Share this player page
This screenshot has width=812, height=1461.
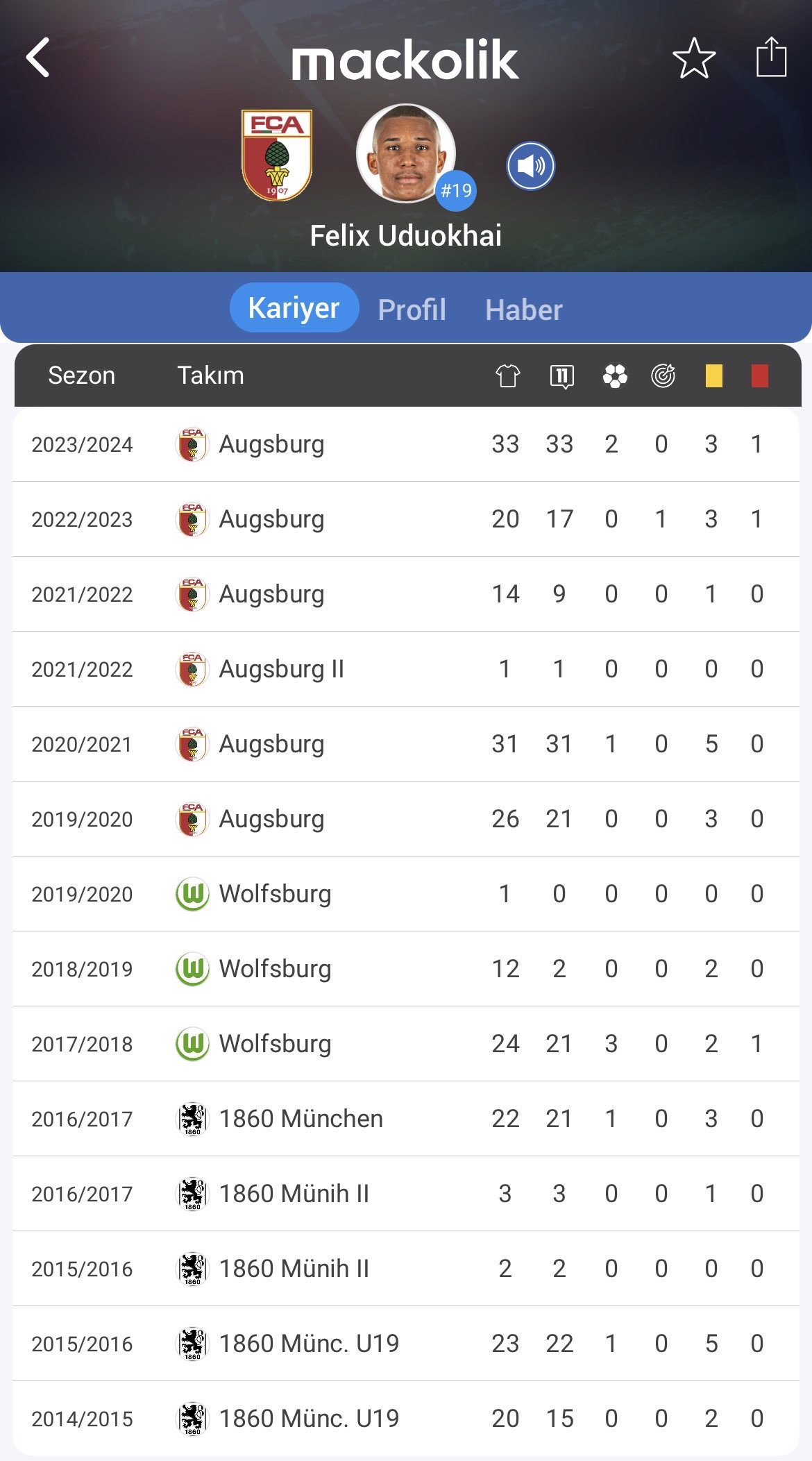(x=770, y=57)
